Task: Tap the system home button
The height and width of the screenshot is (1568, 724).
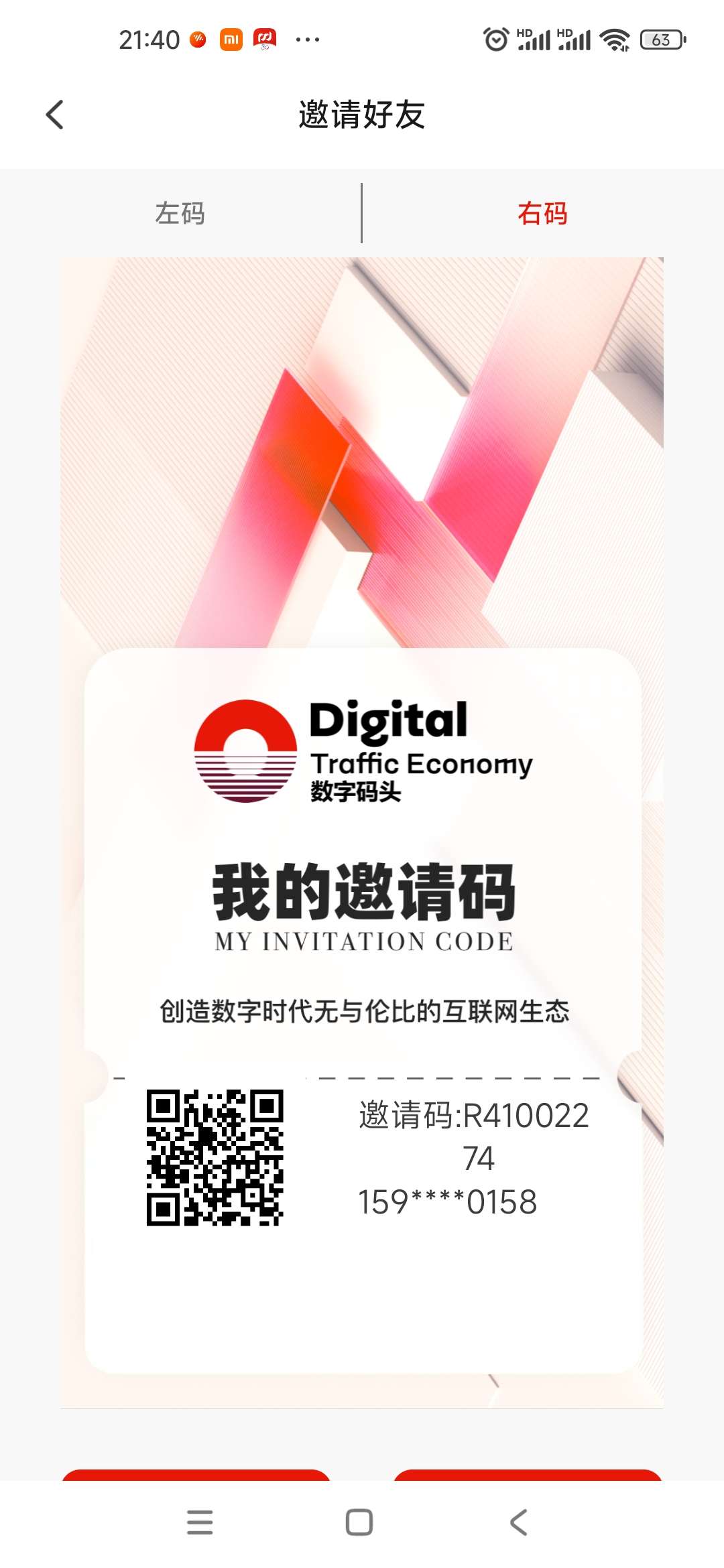Action: tap(359, 1522)
